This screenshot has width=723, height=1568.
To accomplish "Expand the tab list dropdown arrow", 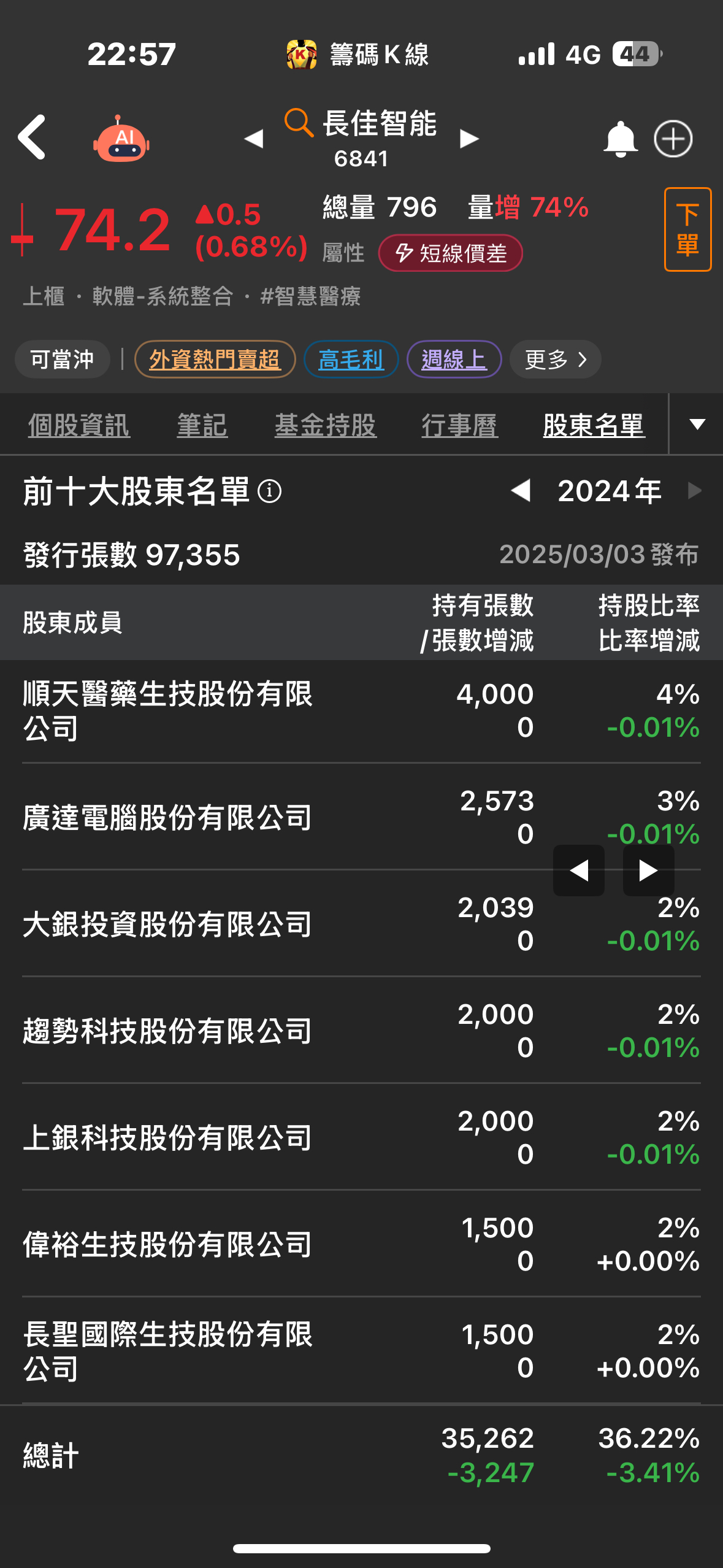I will (x=697, y=424).
